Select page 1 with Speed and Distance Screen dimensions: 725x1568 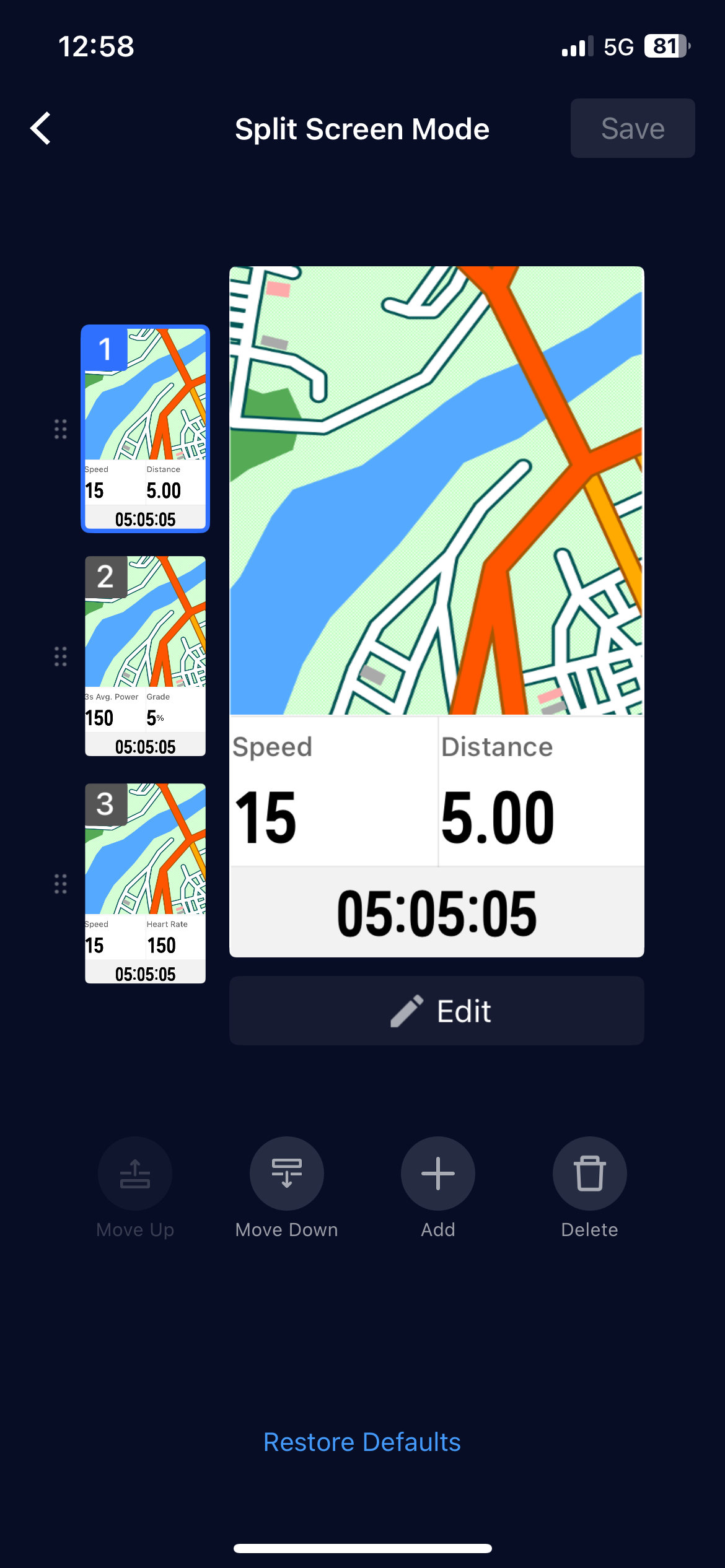(x=145, y=429)
